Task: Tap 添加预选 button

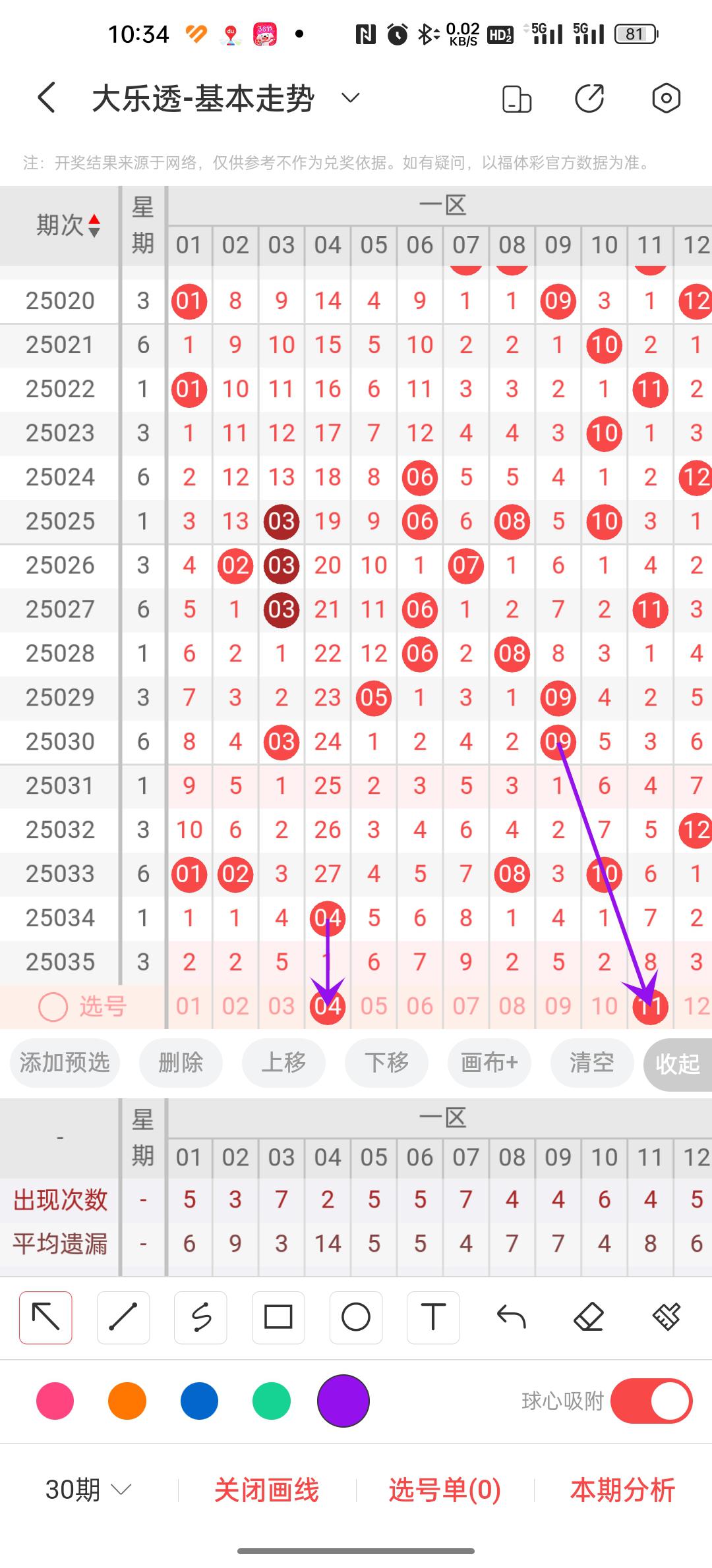Action: [65, 1062]
